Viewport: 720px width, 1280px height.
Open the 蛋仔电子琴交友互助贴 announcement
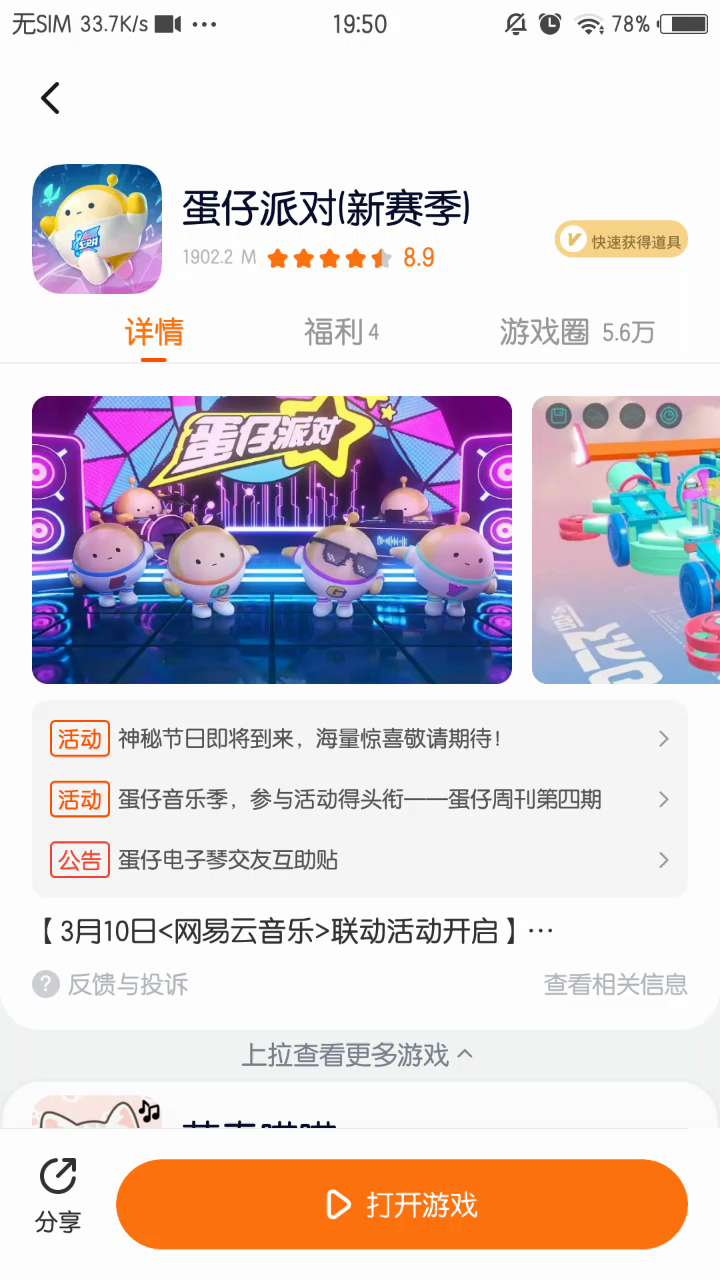[360, 859]
